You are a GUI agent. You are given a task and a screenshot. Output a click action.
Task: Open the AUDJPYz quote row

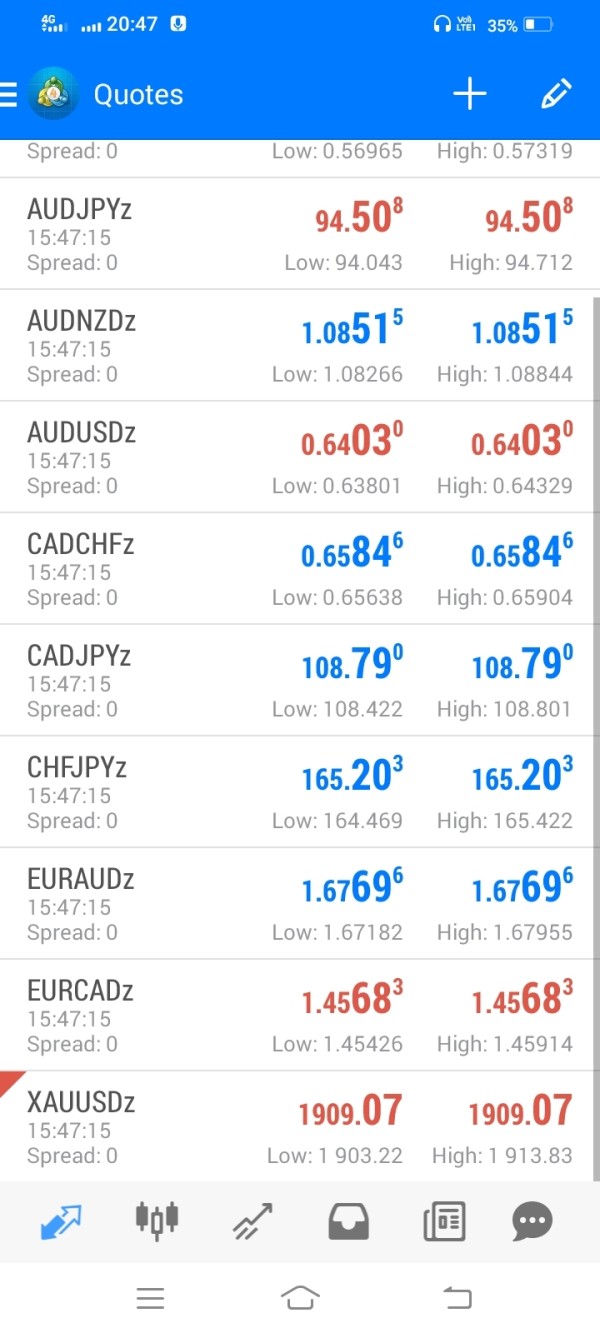(300, 235)
